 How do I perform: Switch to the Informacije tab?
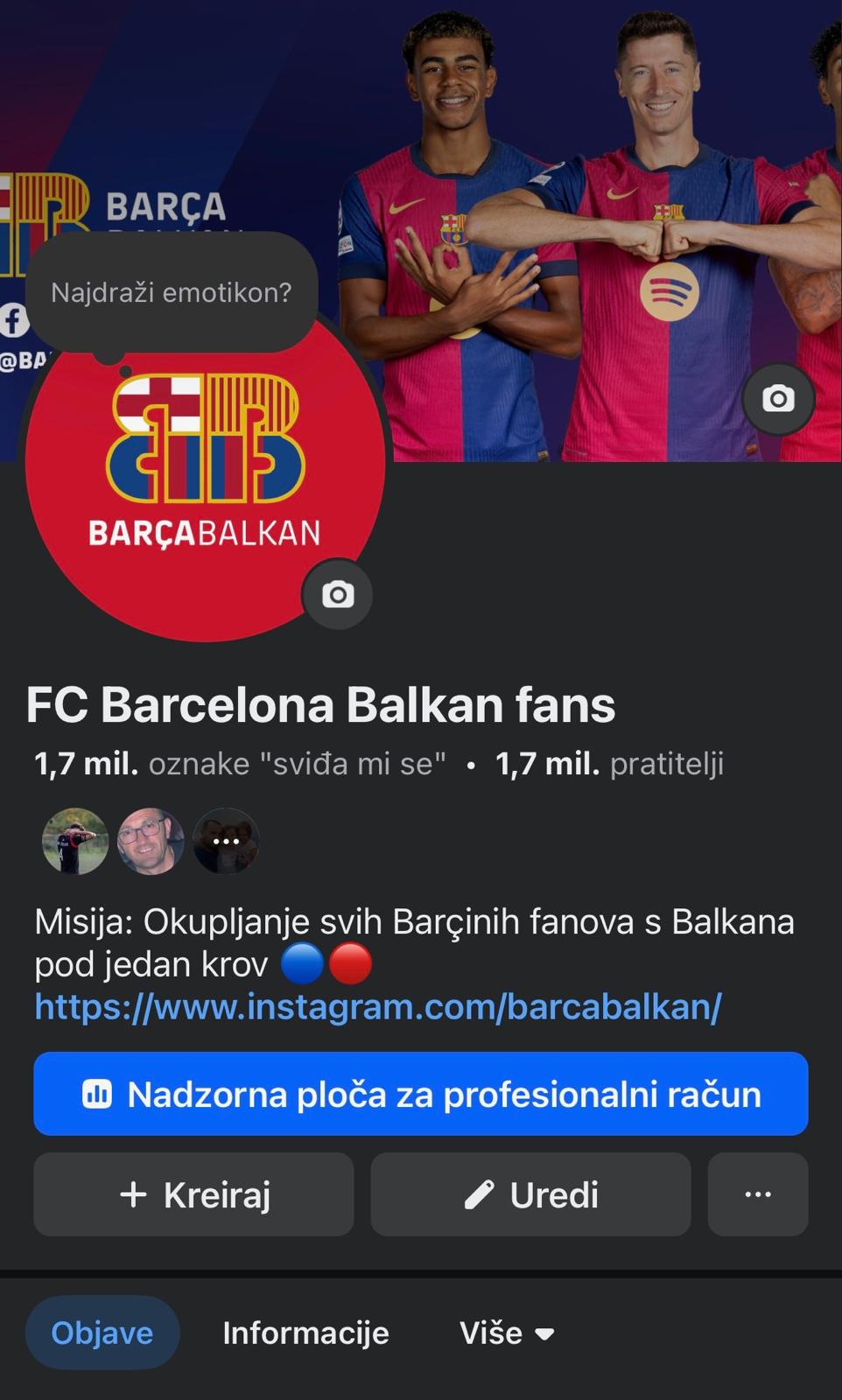305,1333
